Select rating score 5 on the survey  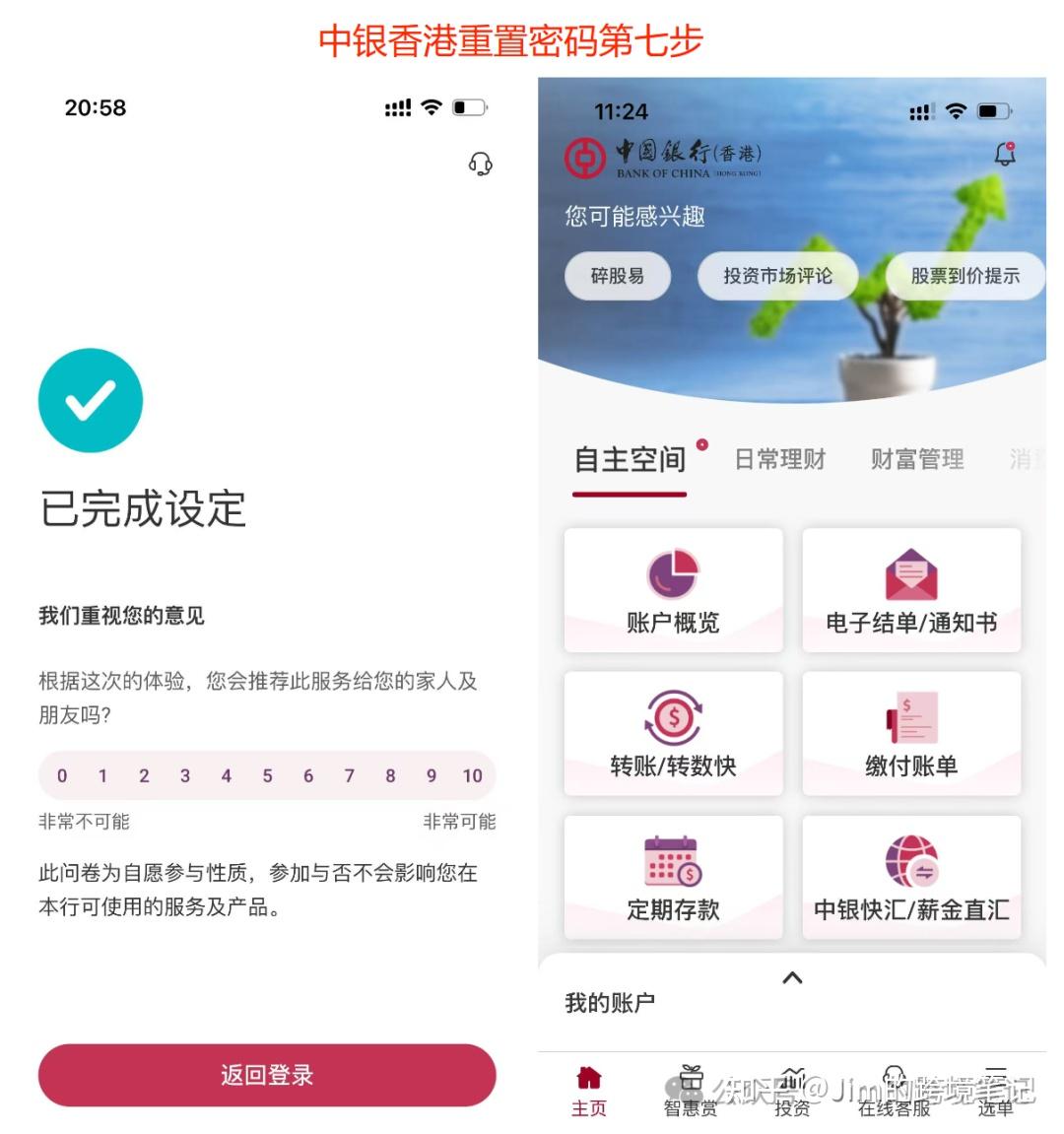coord(267,776)
